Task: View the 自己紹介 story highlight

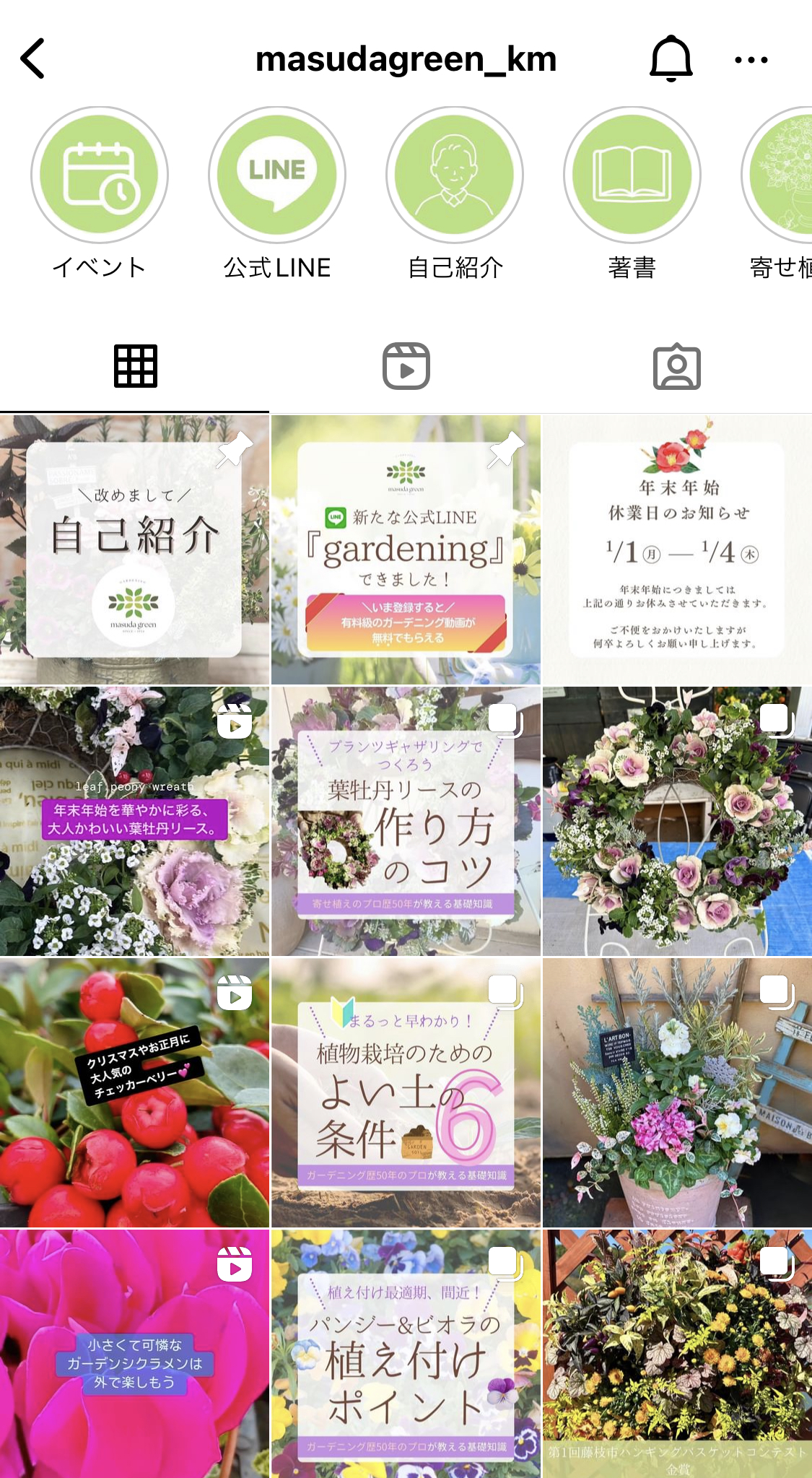Action: [x=455, y=175]
